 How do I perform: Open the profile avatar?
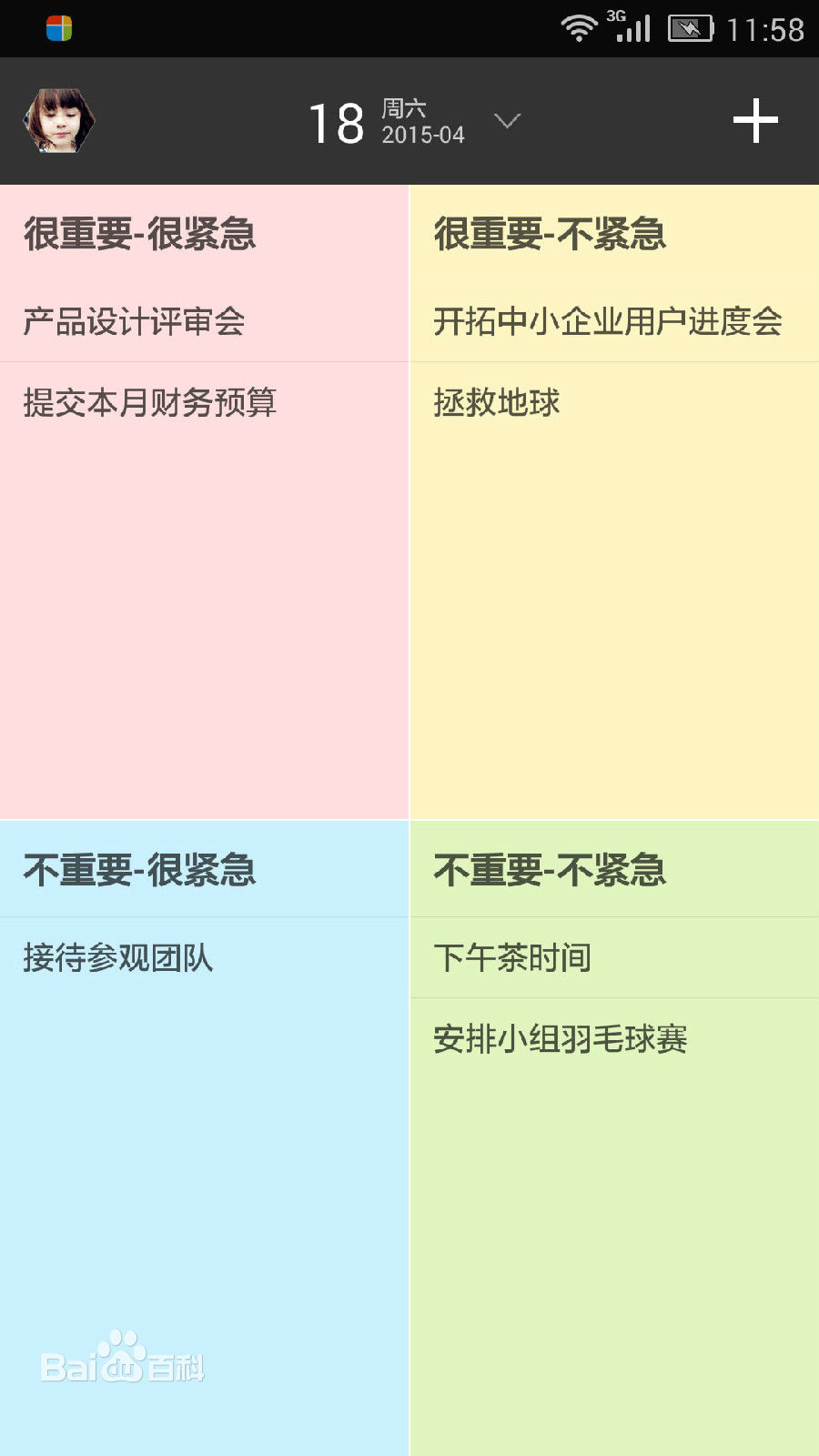tap(59, 121)
